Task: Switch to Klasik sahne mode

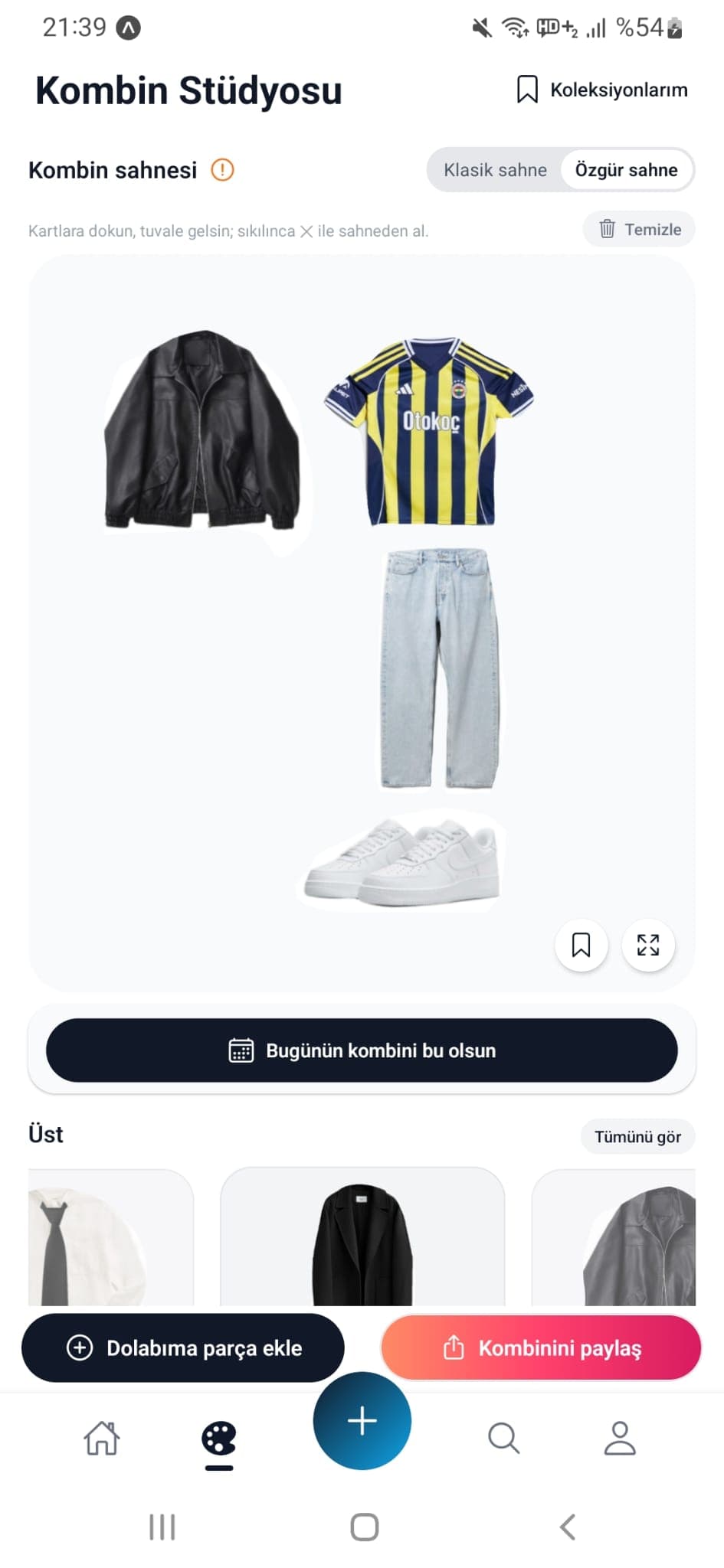Action: 494,170
